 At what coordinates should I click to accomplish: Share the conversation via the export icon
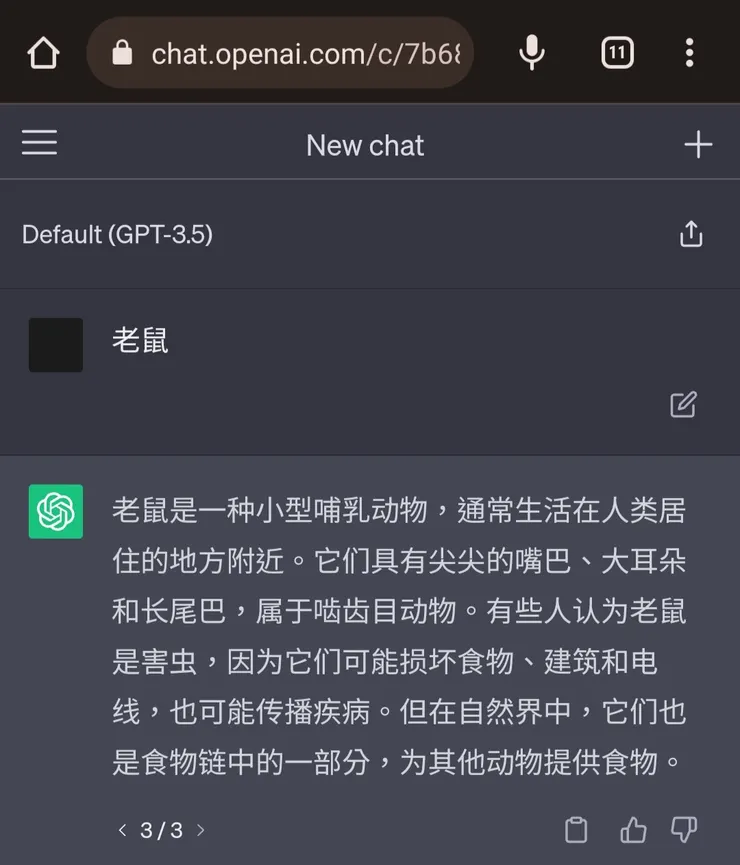point(690,233)
